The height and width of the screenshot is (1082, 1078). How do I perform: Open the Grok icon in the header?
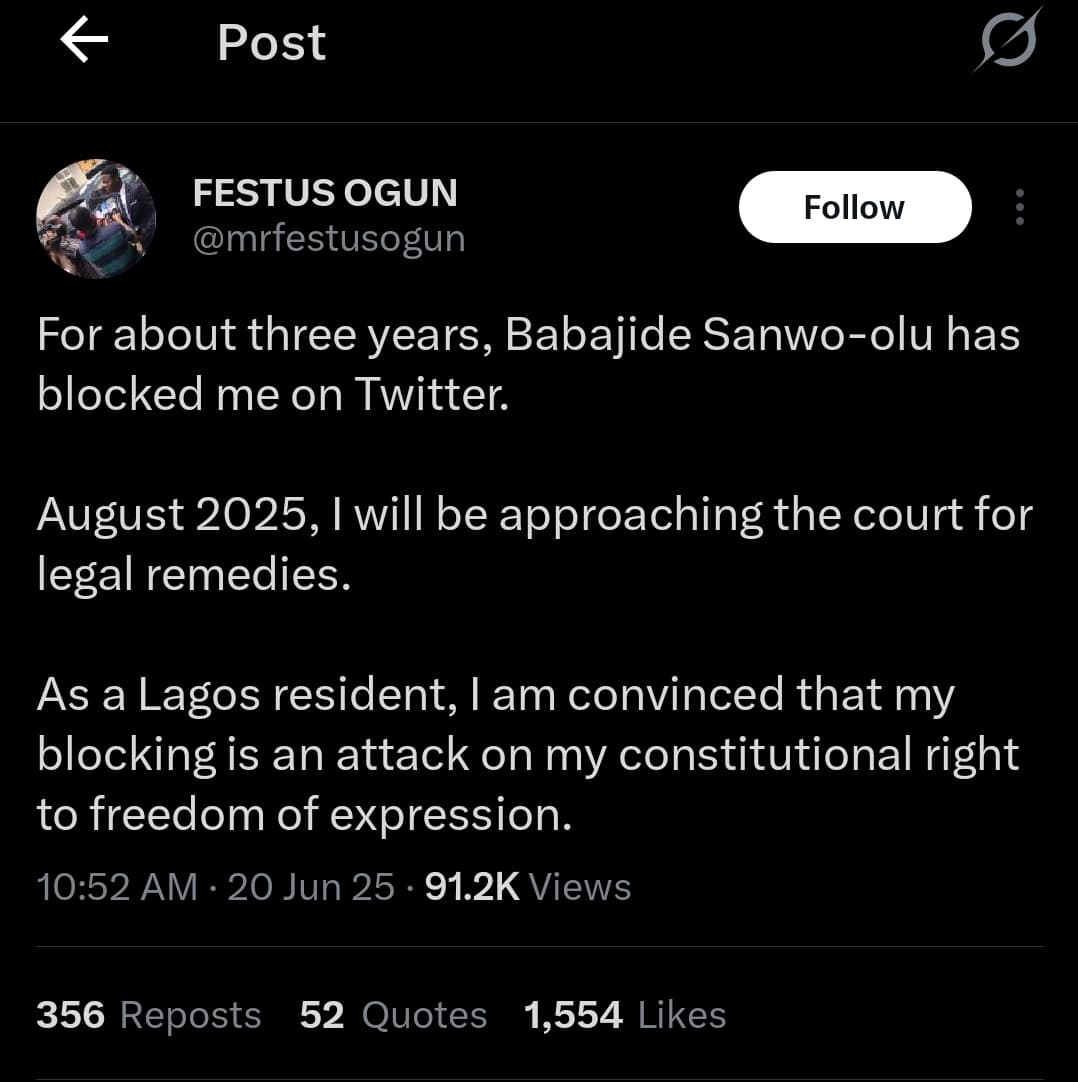1008,42
